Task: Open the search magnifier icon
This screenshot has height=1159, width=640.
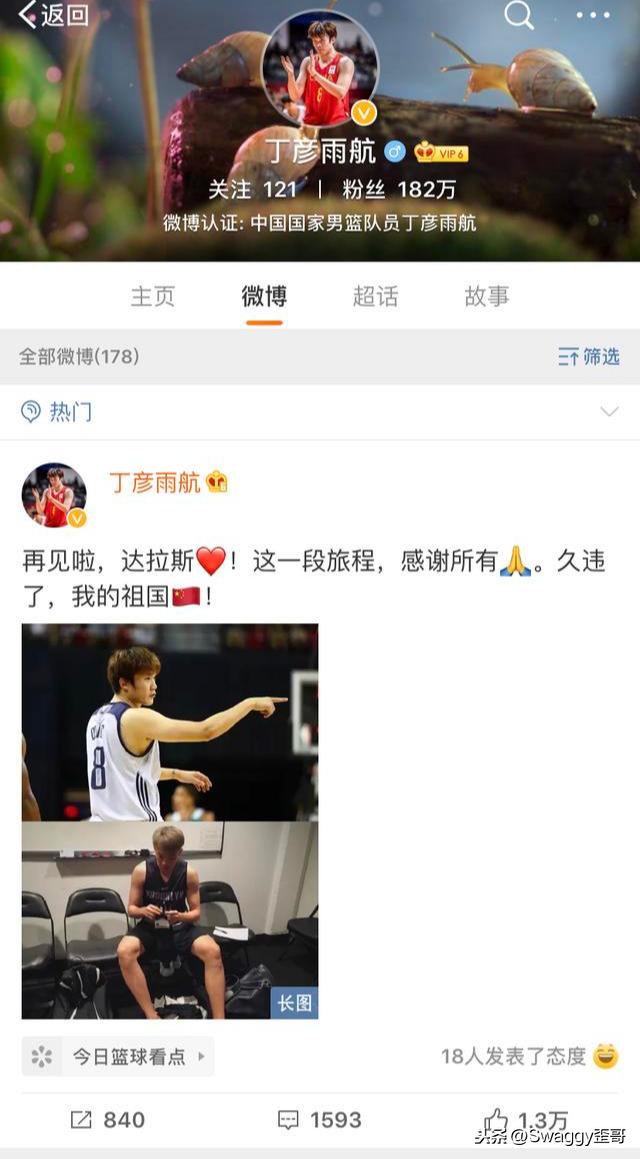Action: tap(518, 15)
